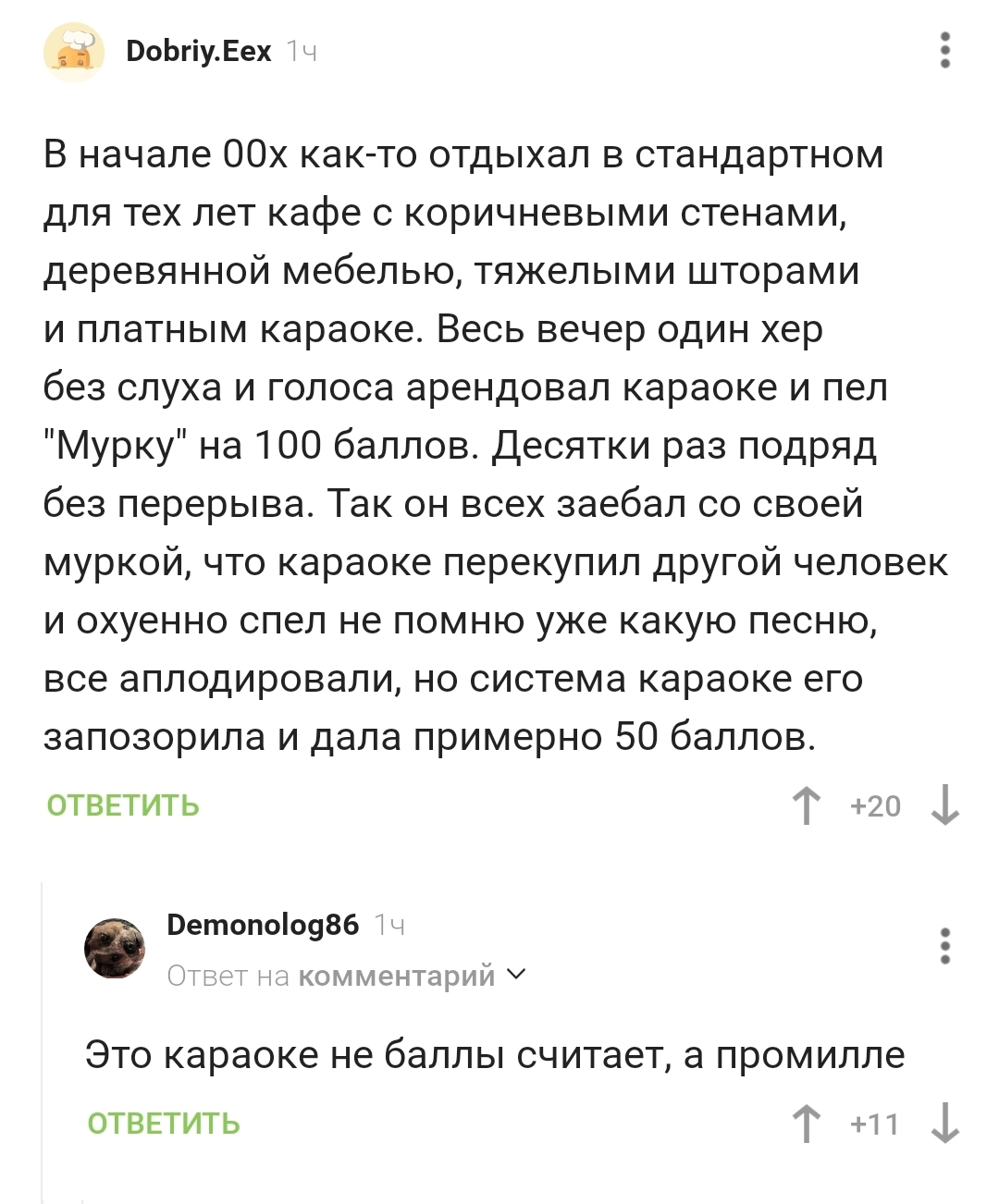Reply to Dobriy.Eex's comment
This screenshot has width=999, height=1204.
[x=123, y=805]
